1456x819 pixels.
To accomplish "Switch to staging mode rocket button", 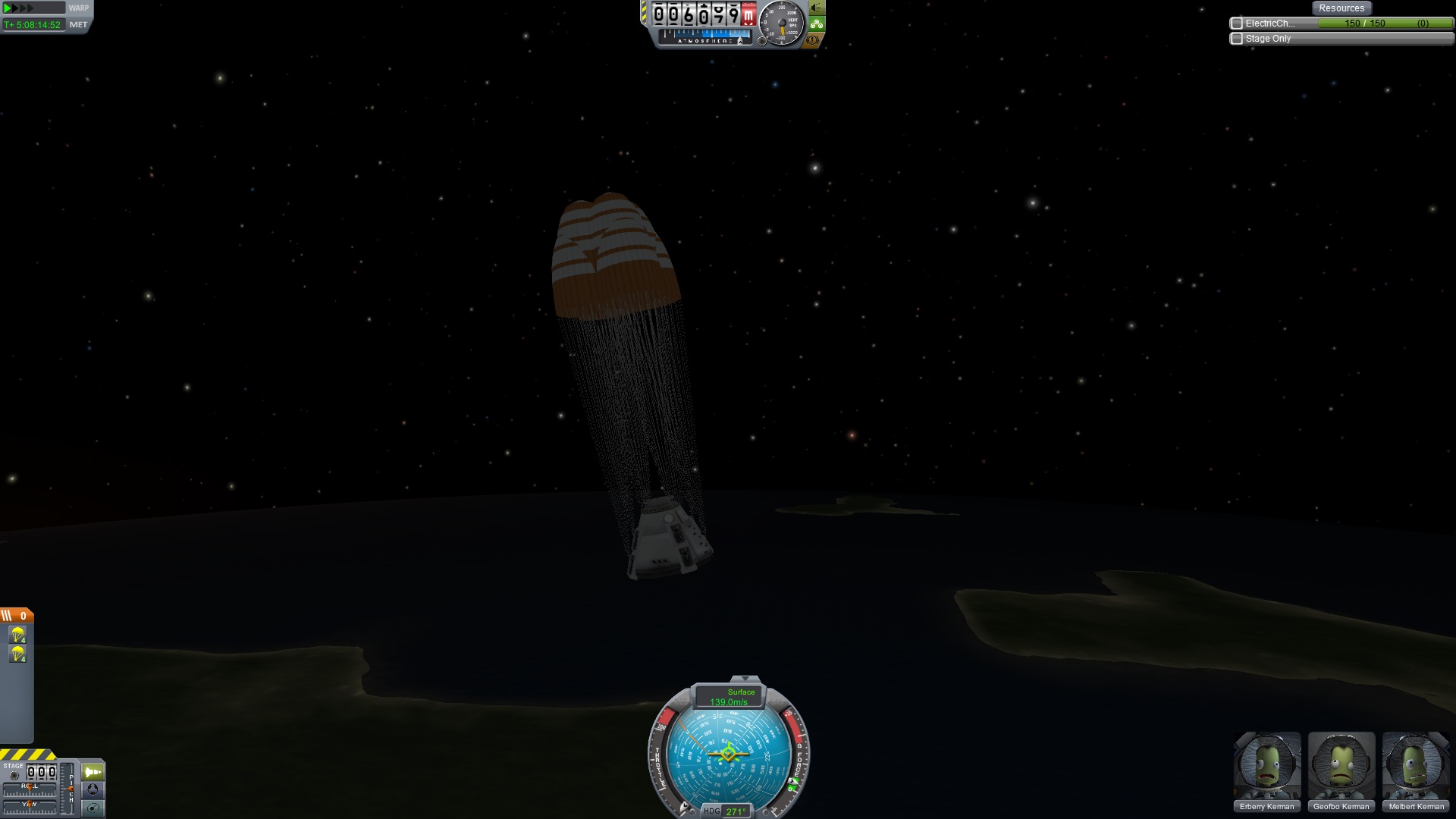I will pyautogui.click(x=93, y=772).
